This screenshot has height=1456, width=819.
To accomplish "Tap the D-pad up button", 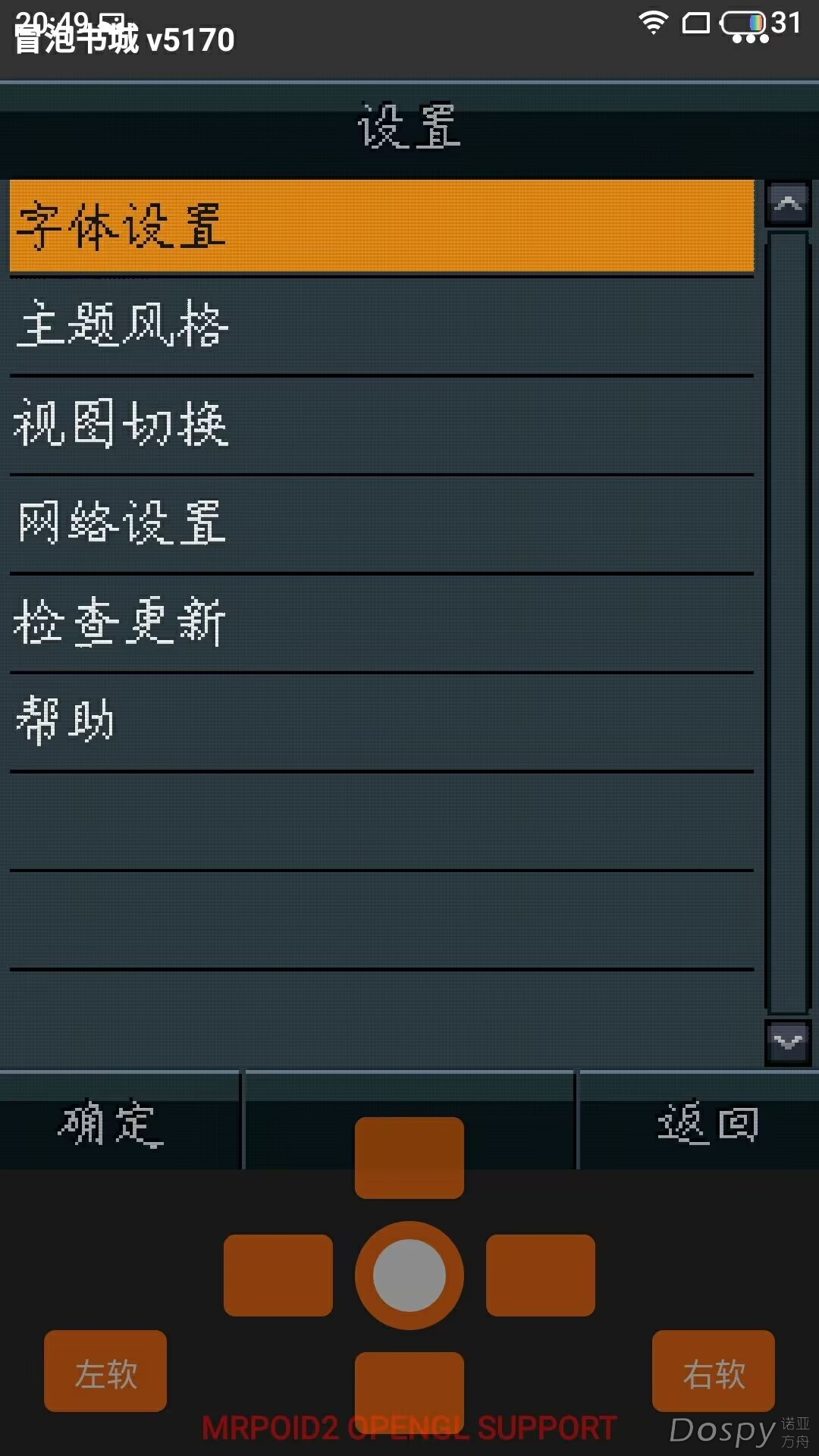I will [x=409, y=1157].
